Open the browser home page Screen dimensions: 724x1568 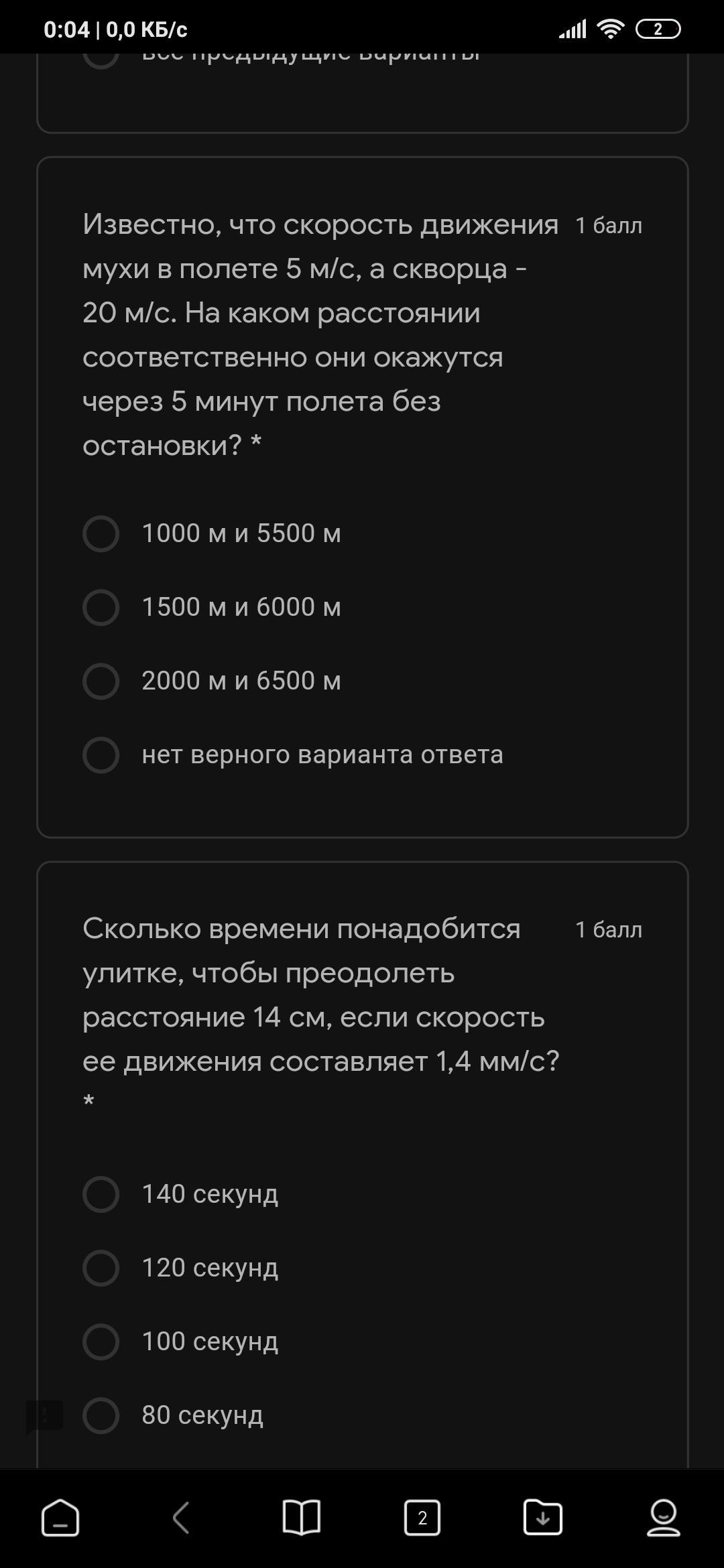pos(60,1518)
